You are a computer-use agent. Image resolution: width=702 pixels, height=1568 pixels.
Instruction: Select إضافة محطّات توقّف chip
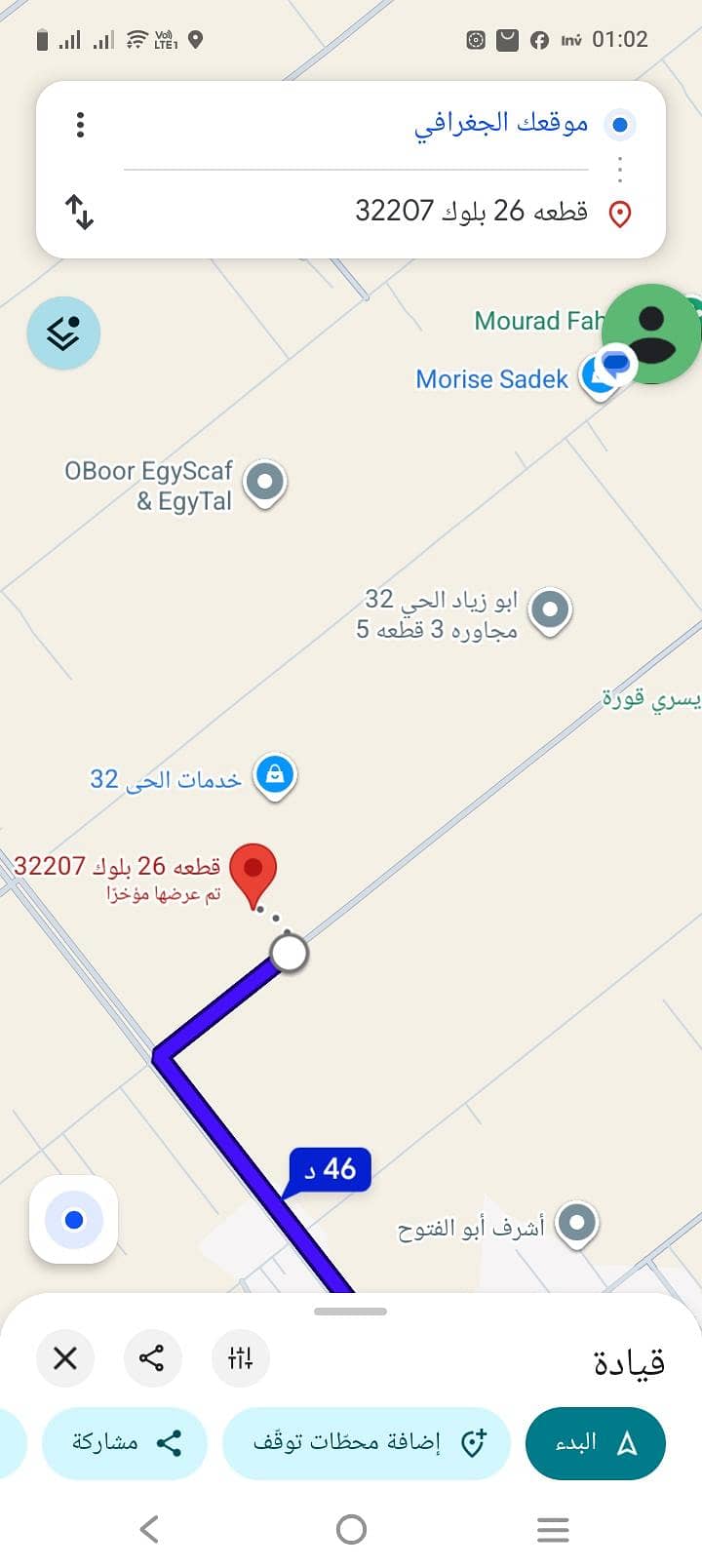(368, 1443)
